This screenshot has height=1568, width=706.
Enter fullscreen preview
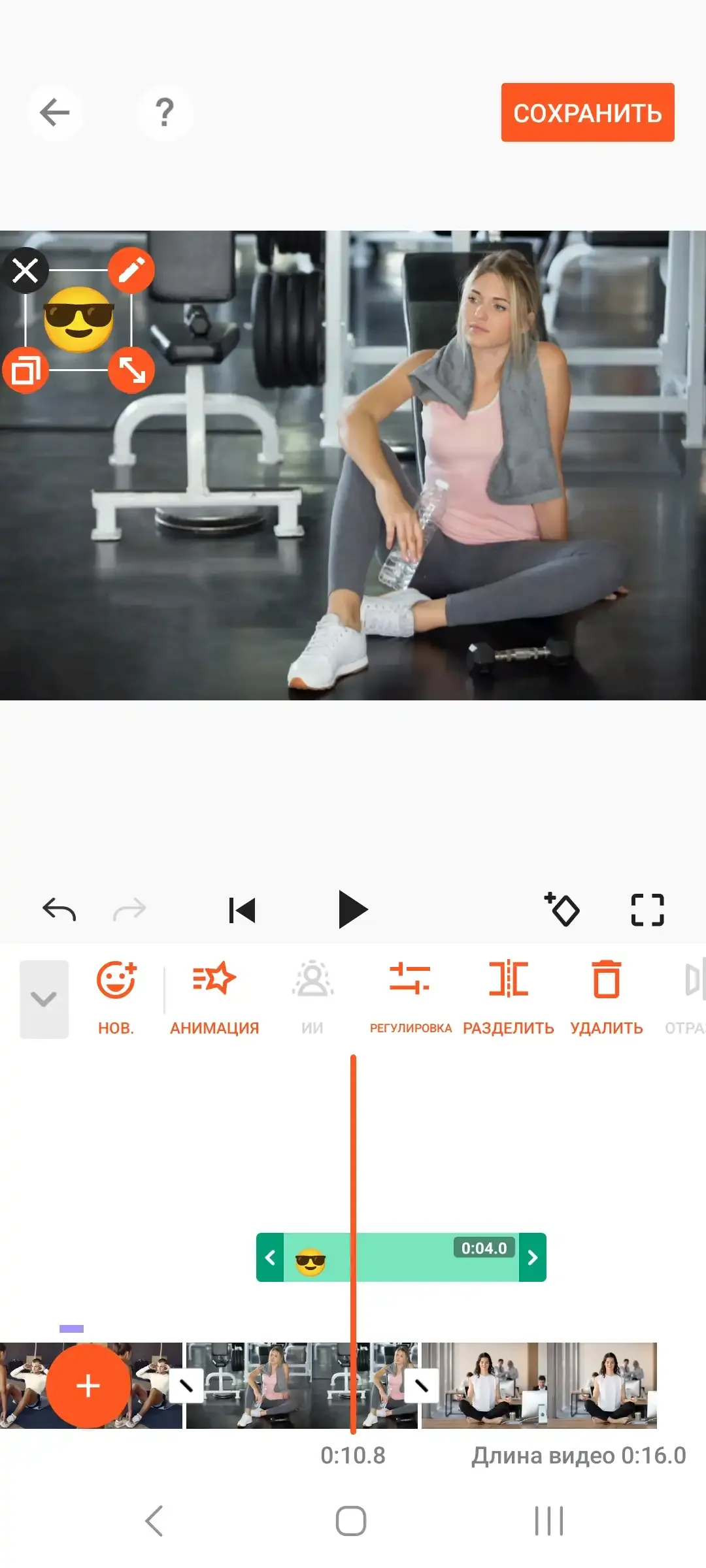[647, 909]
